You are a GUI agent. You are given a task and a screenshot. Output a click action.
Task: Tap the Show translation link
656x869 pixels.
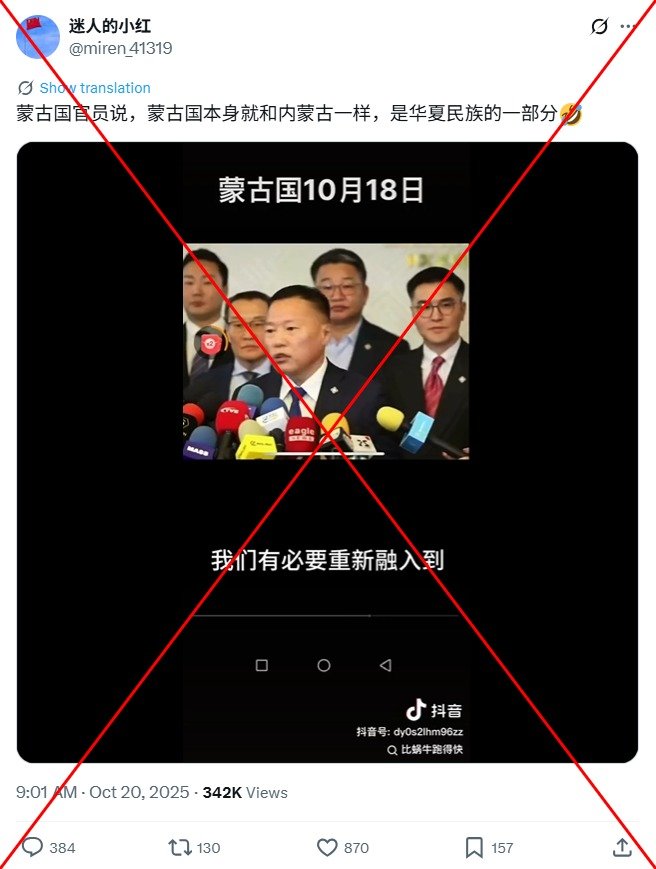pos(94,88)
